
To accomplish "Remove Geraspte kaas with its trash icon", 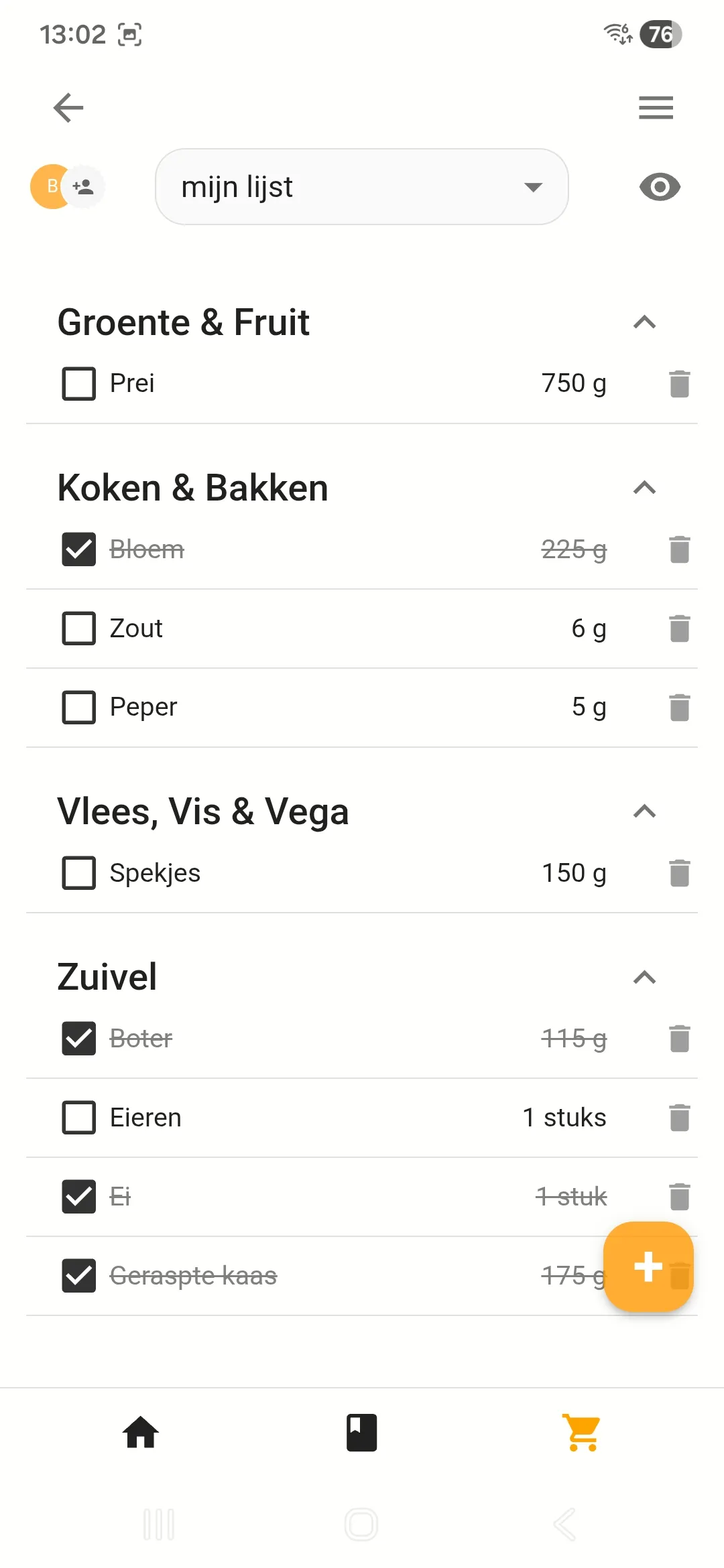I will coord(679,1276).
